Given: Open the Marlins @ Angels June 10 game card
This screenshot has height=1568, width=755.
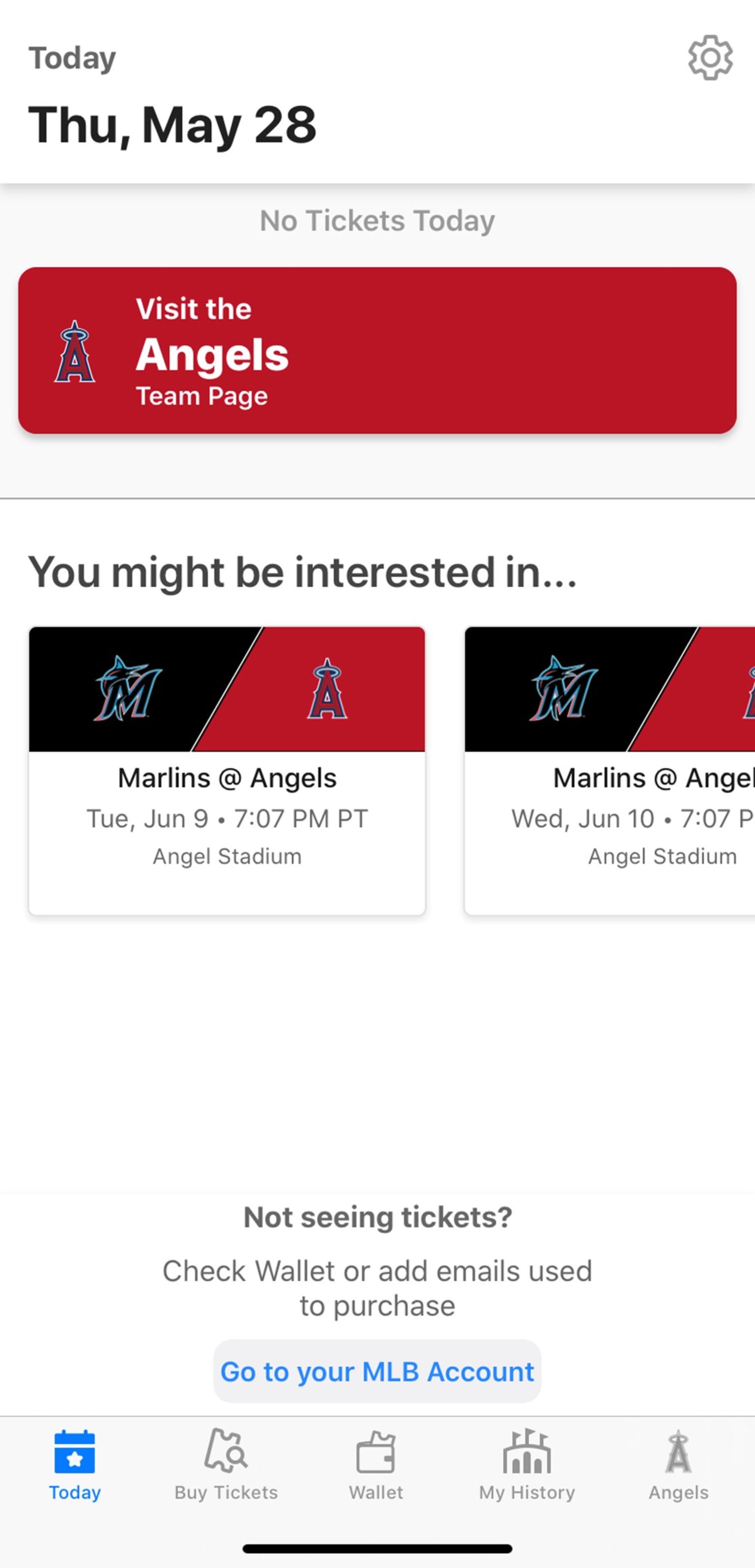Looking at the screenshot, I should pyautogui.click(x=609, y=773).
